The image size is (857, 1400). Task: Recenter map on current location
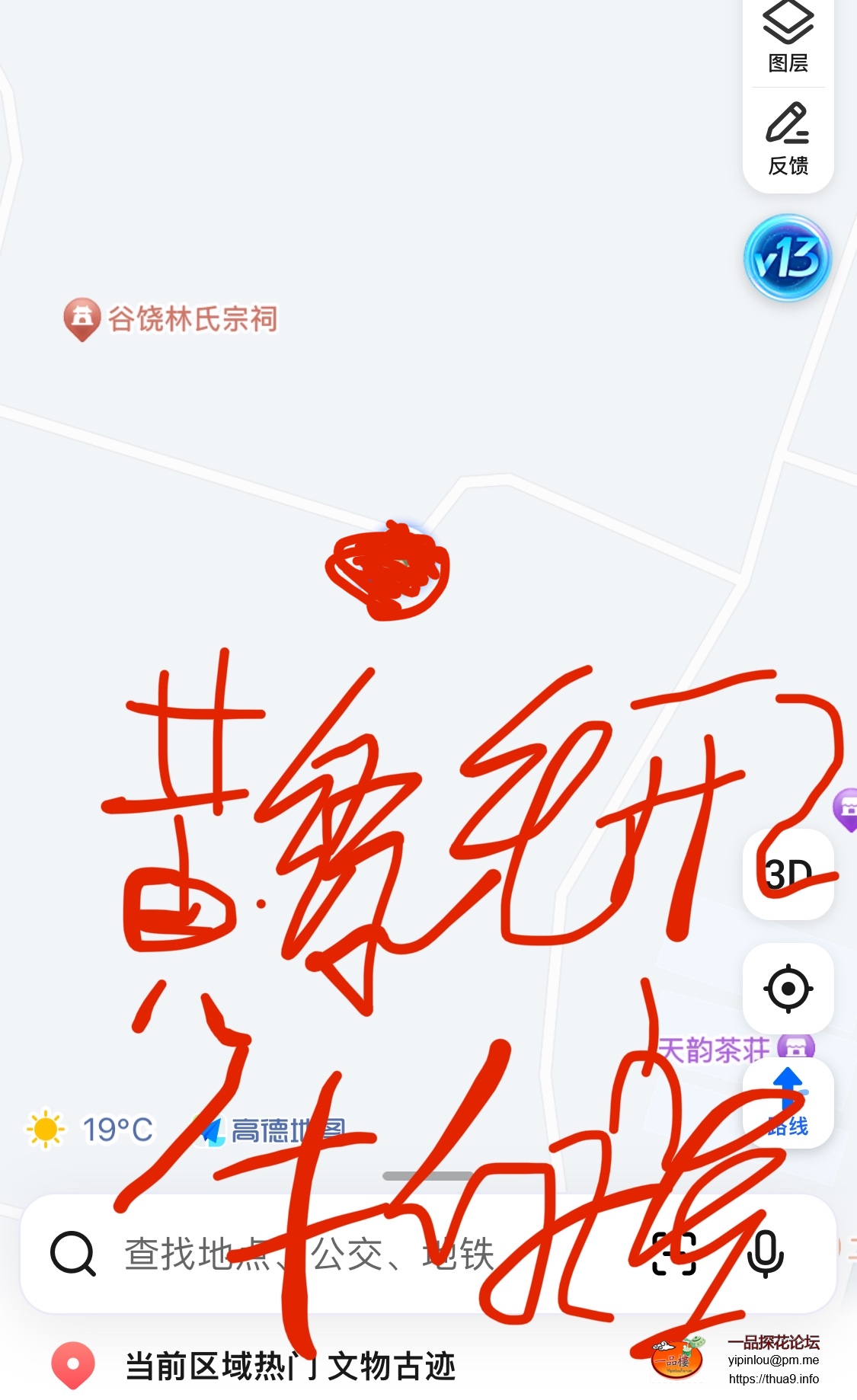click(x=788, y=989)
